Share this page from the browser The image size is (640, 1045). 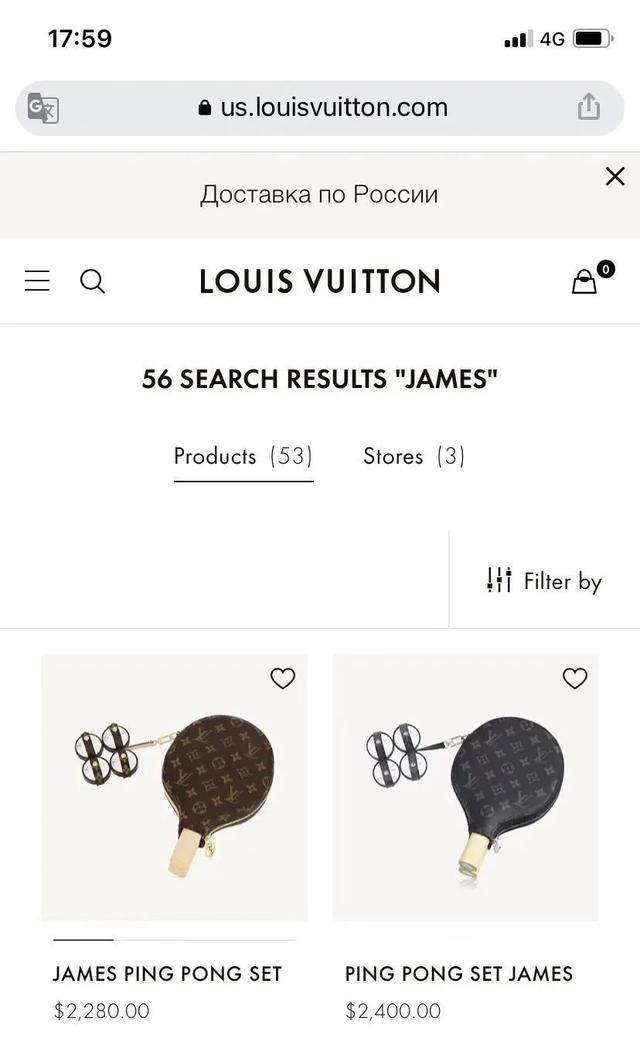[x=589, y=107]
